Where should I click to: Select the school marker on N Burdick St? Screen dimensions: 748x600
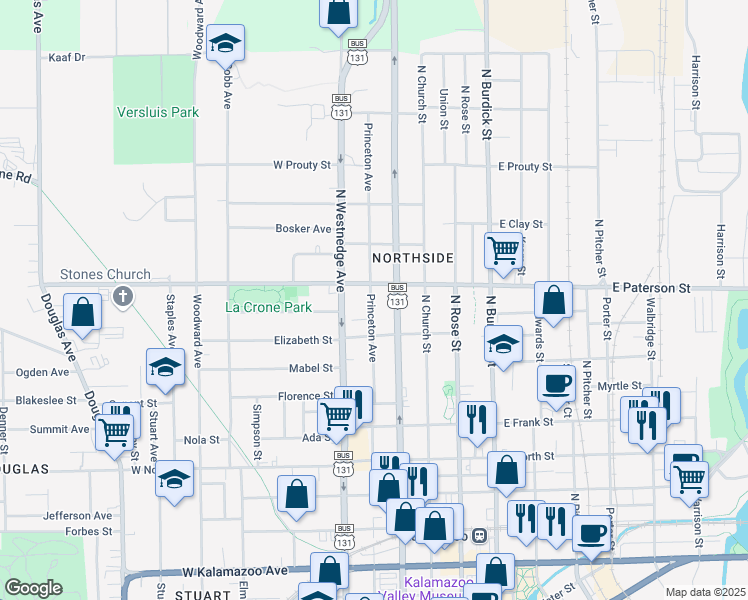[x=503, y=347]
